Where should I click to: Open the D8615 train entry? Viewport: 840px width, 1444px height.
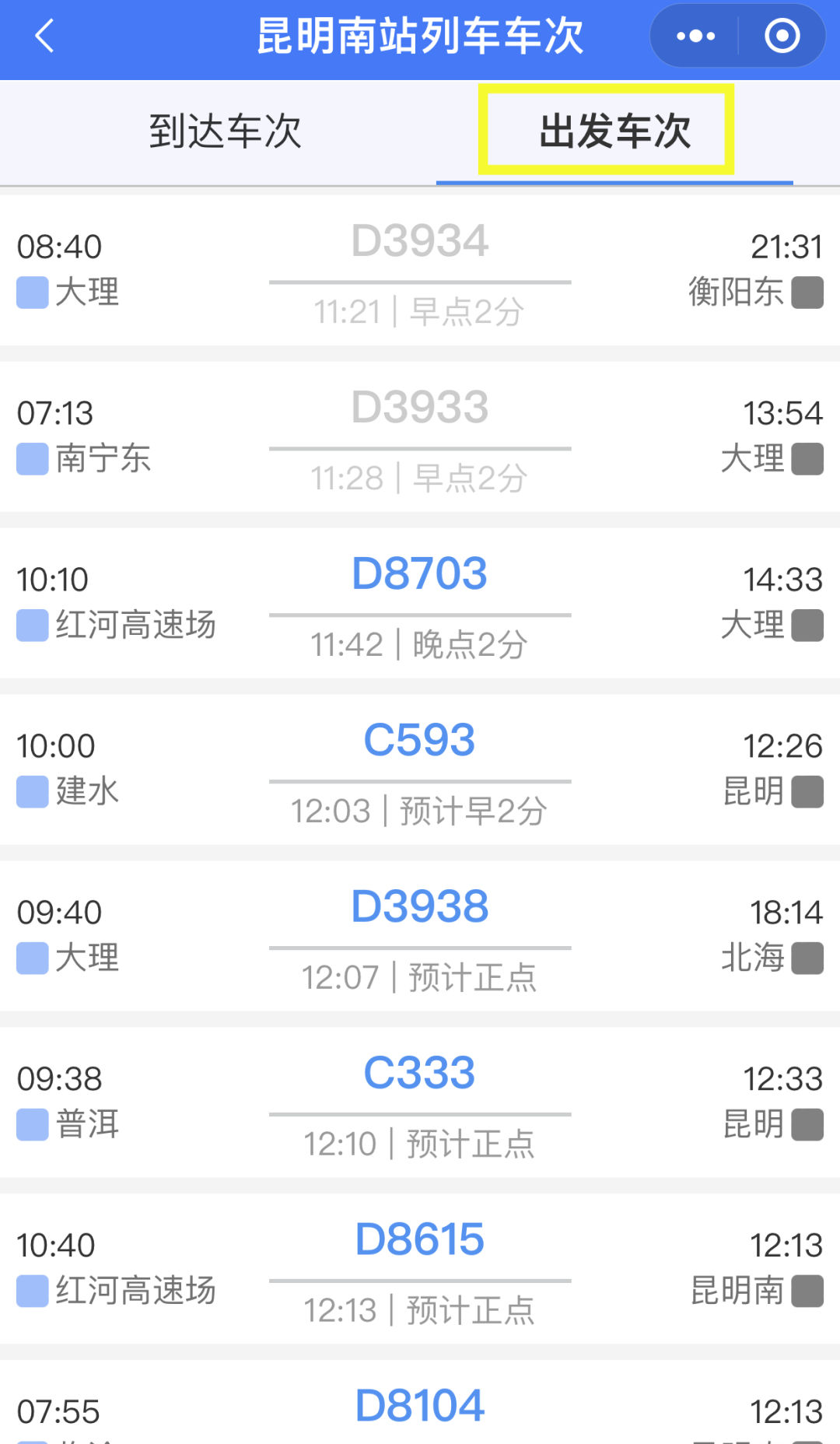420,1239
